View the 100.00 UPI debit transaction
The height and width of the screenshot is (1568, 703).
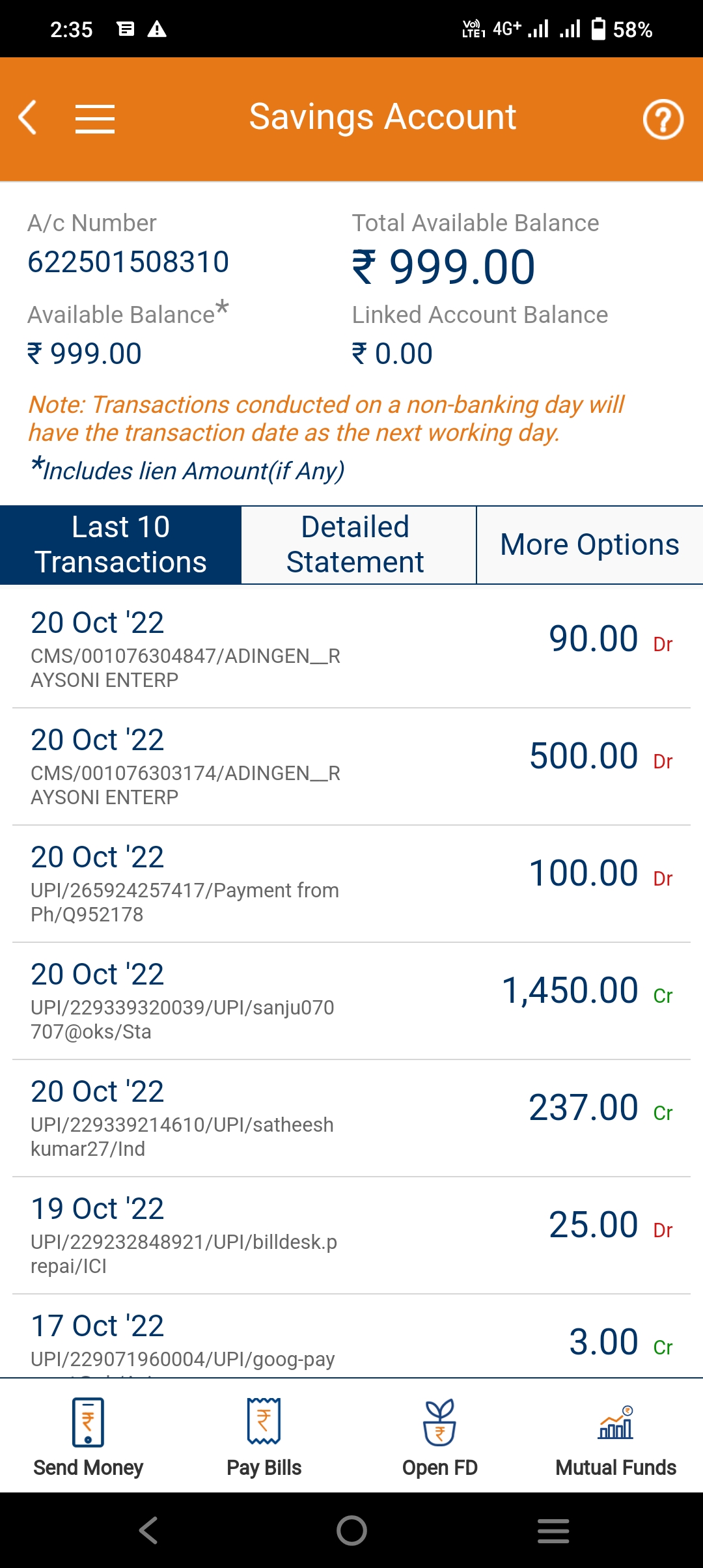[351, 883]
